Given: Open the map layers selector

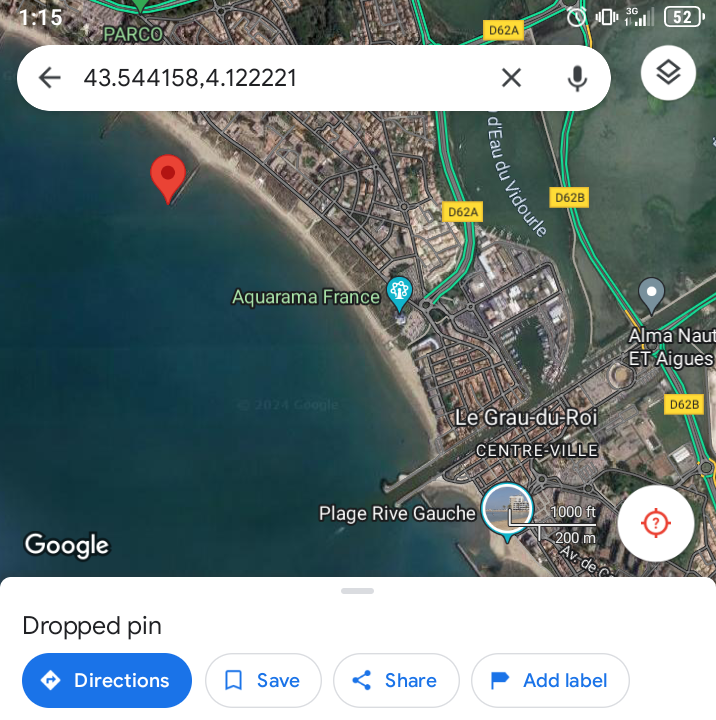Looking at the screenshot, I should pos(668,72).
